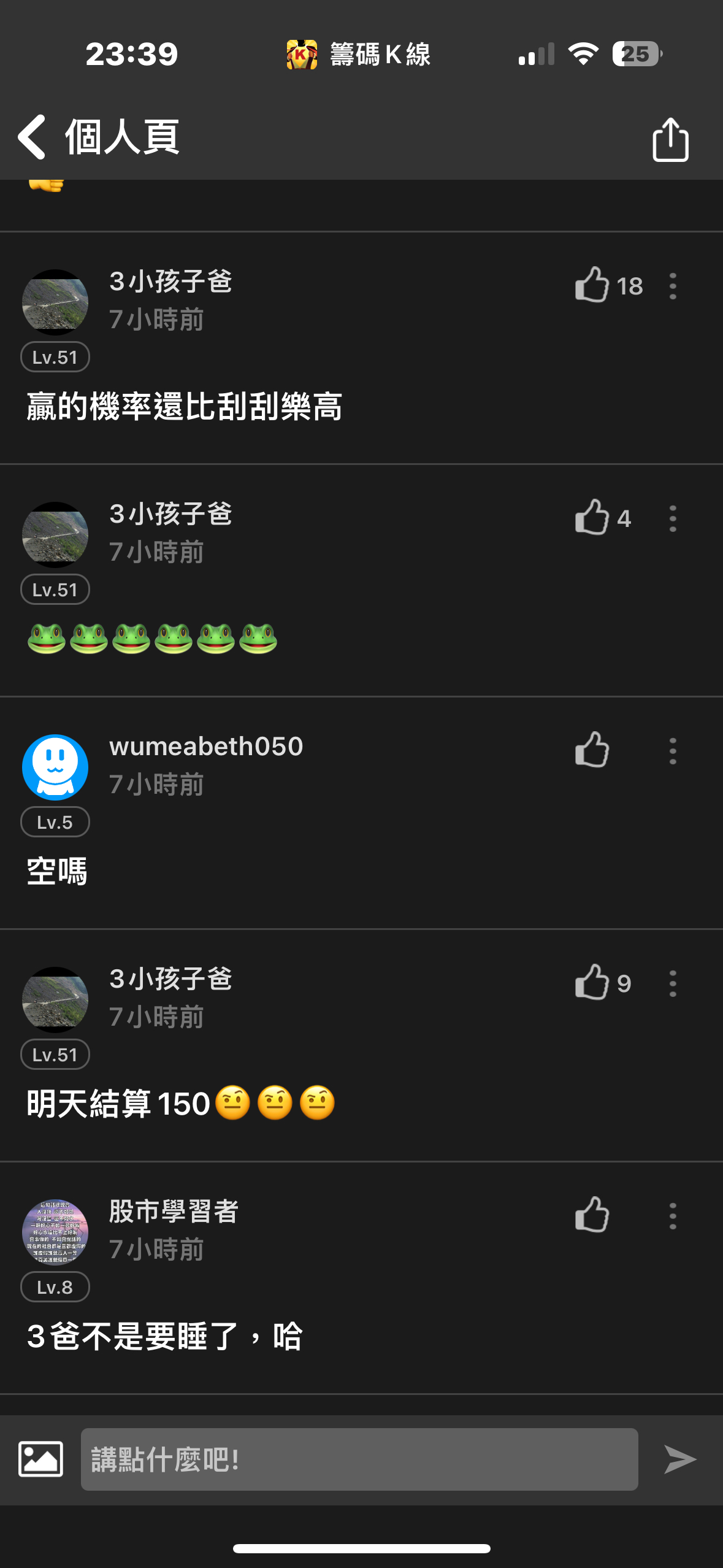Open options menu on 股市學習者's comment
The width and height of the screenshot is (723, 1568).
pos(673,1217)
